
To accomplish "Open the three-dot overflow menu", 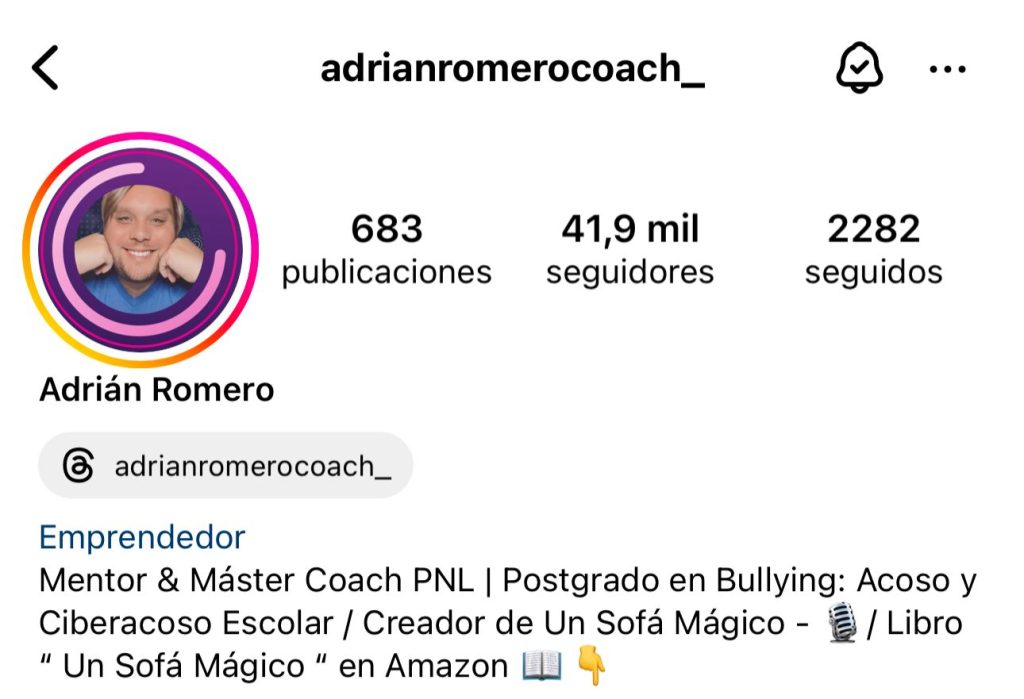I will [x=947, y=69].
